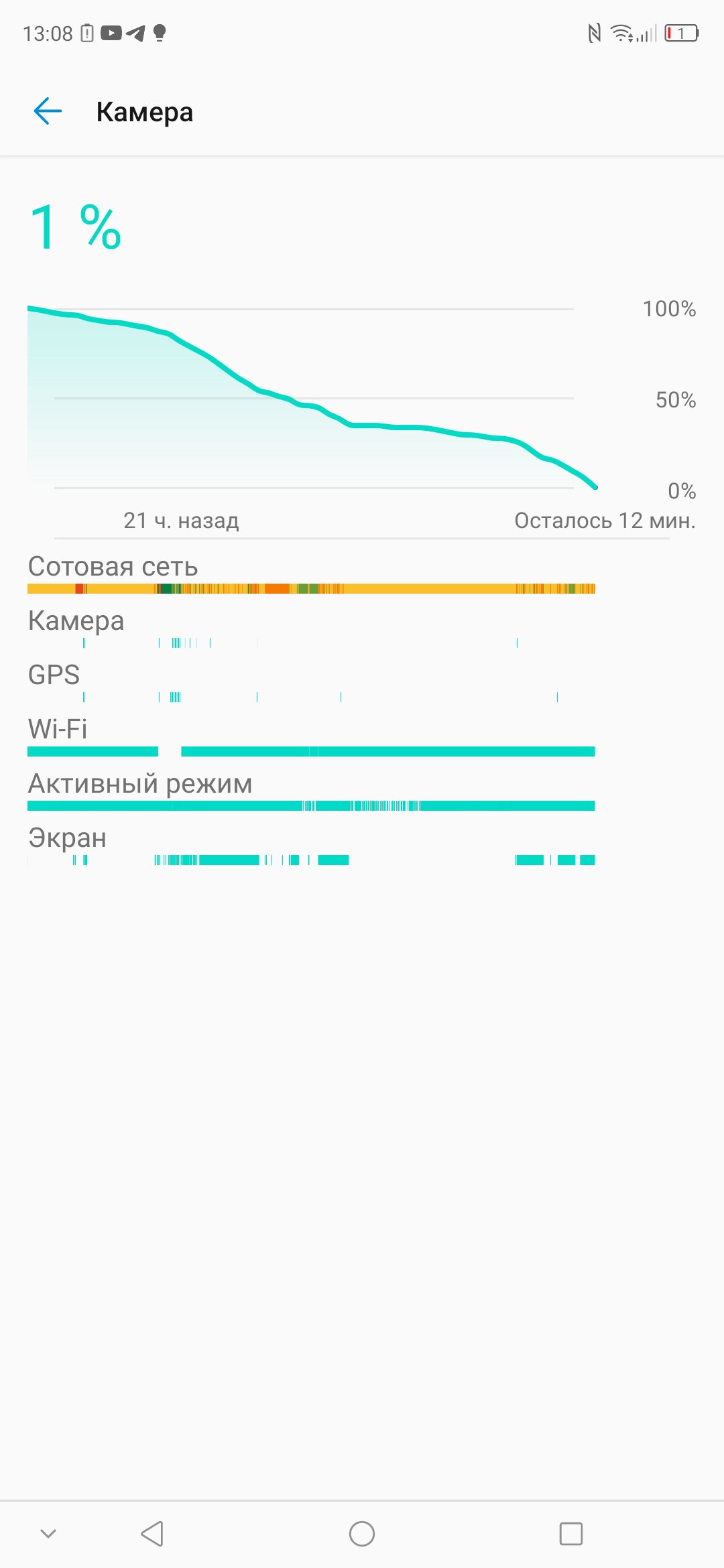724x1568 pixels.
Task: Tap the system back button
Action: click(152, 1533)
